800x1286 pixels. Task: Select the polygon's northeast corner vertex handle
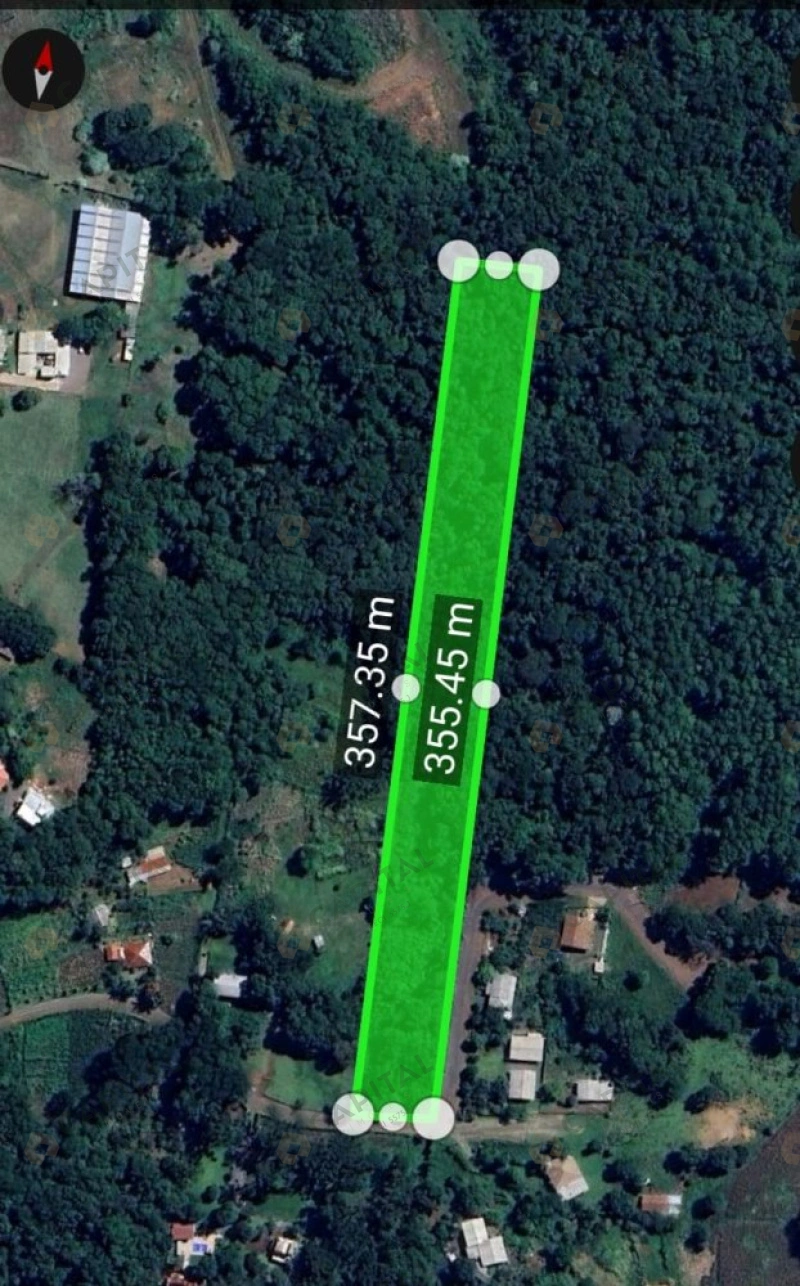539,270
